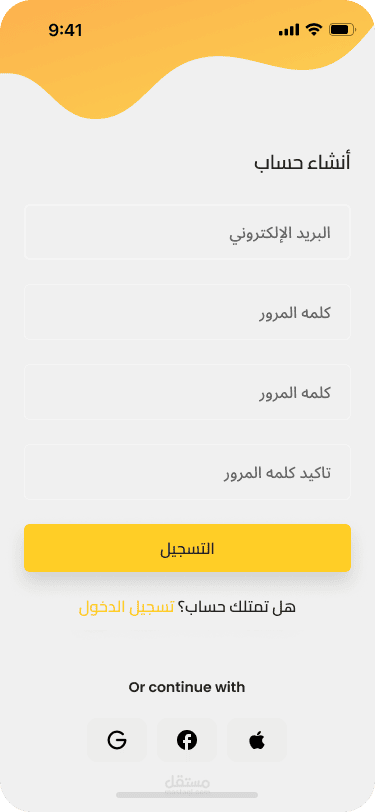Continue with Apple
This screenshot has height=812, width=375.
pyautogui.click(x=257, y=740)
